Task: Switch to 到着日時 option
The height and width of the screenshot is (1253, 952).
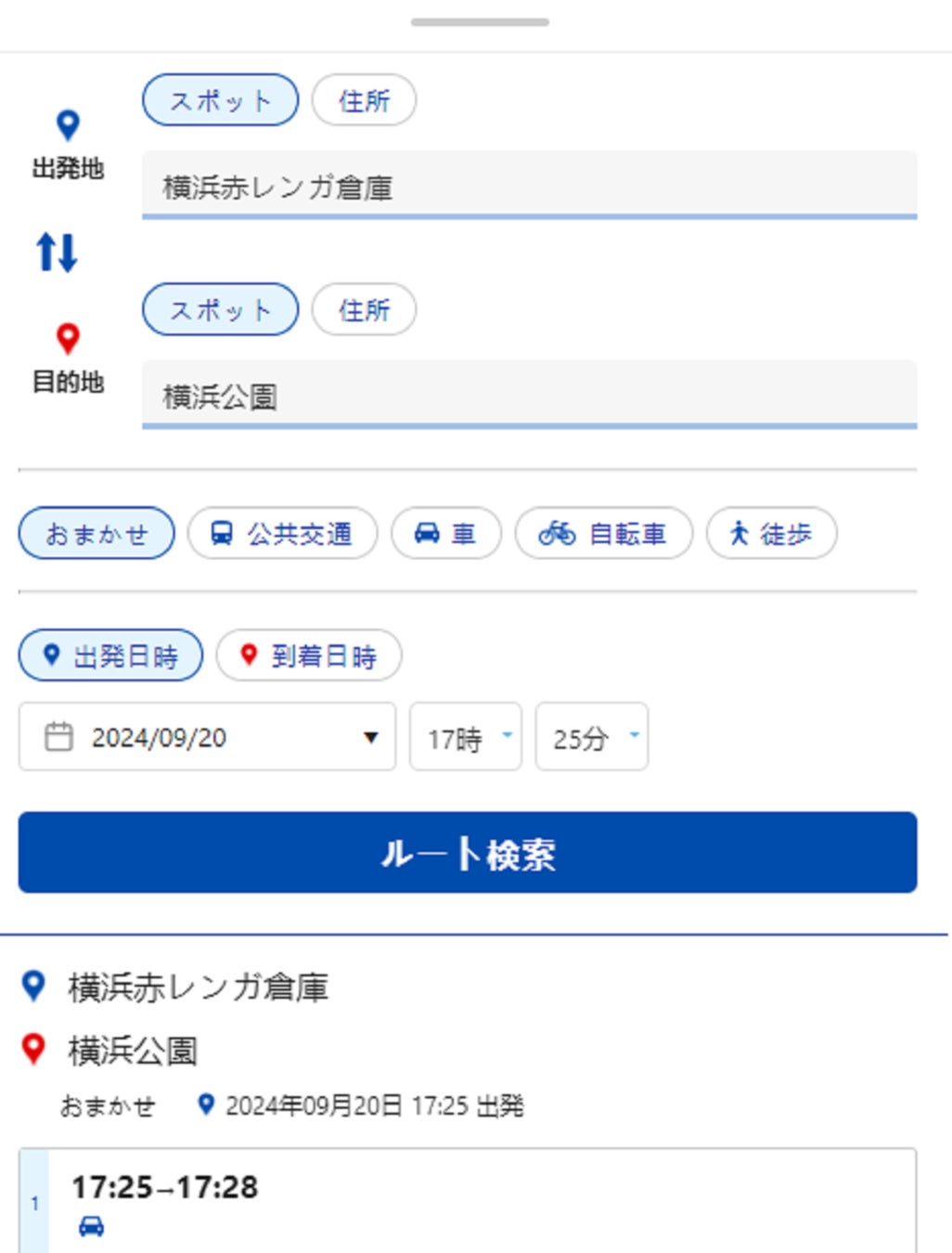Action: tap(308, 656)
